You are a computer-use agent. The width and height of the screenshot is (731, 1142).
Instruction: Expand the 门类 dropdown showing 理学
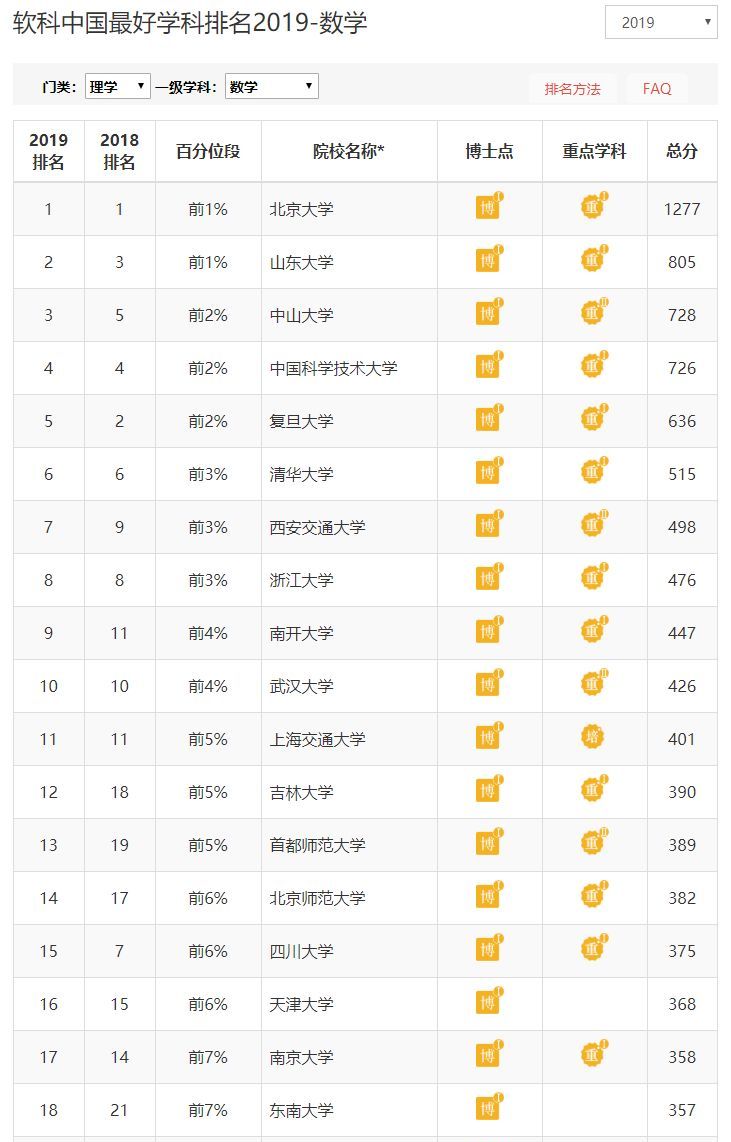coord(117,87)
